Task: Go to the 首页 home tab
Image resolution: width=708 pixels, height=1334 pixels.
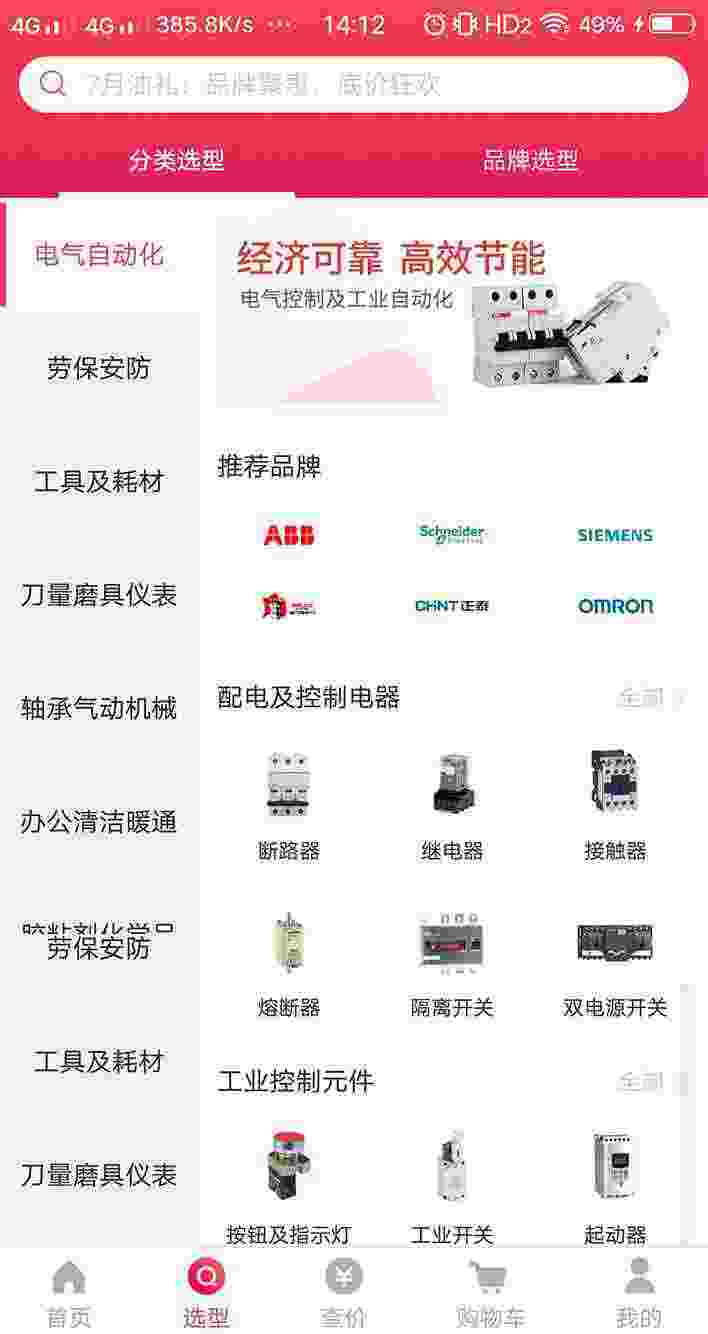Action: click(x=69, y=1291)
